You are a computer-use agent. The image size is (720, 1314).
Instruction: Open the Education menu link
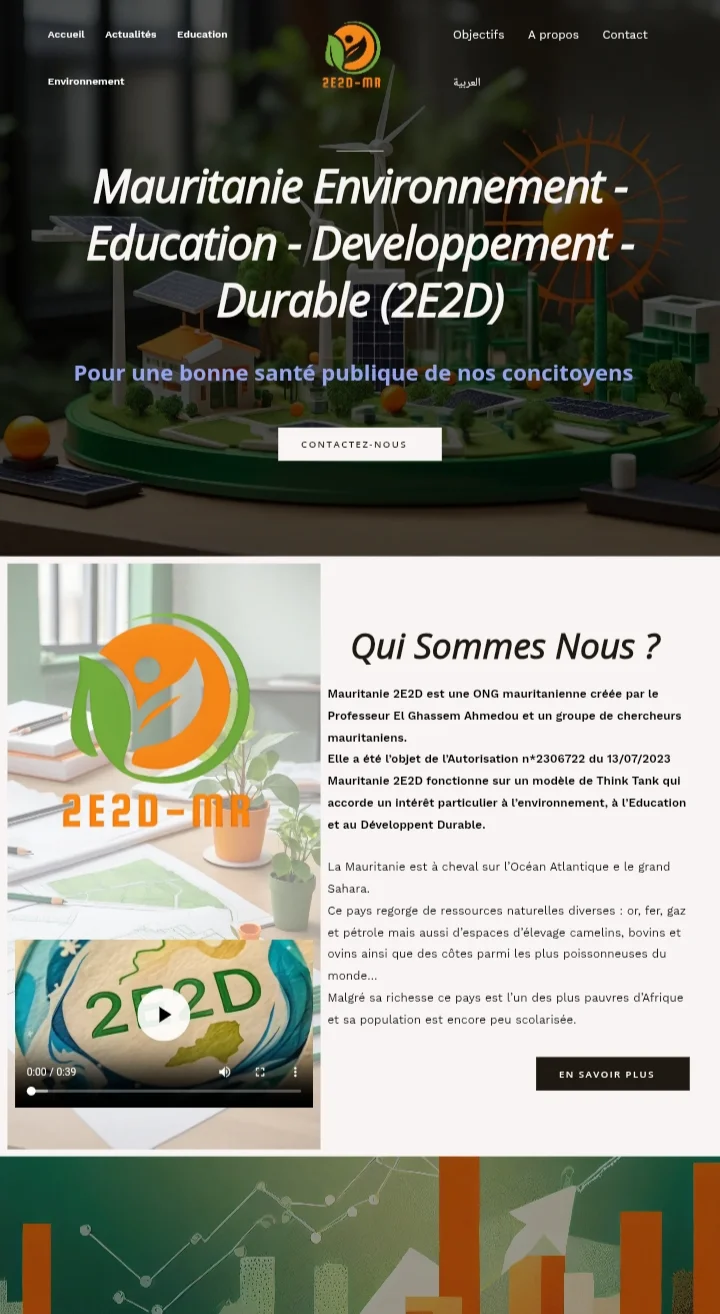click(x=202, y=34)
